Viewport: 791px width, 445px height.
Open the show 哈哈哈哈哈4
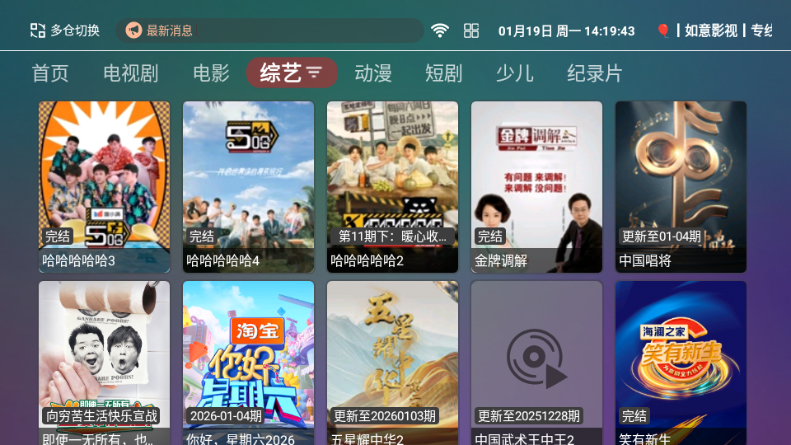[248, 186]
